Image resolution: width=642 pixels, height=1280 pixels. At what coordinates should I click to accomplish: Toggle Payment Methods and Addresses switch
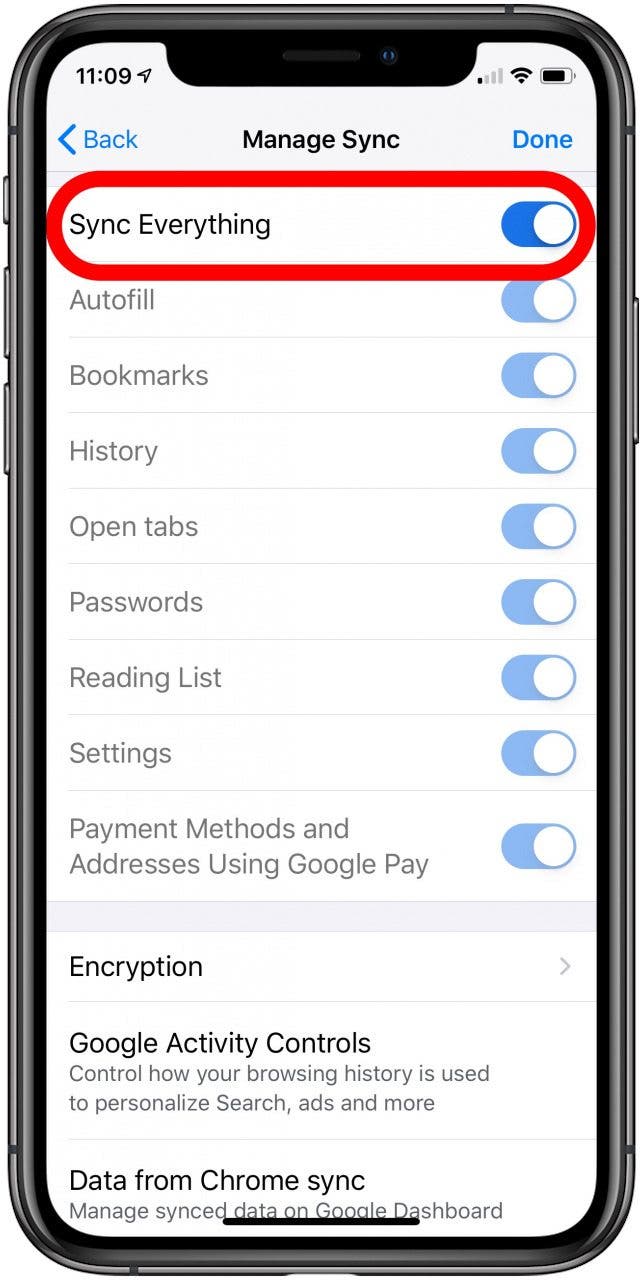538,846
